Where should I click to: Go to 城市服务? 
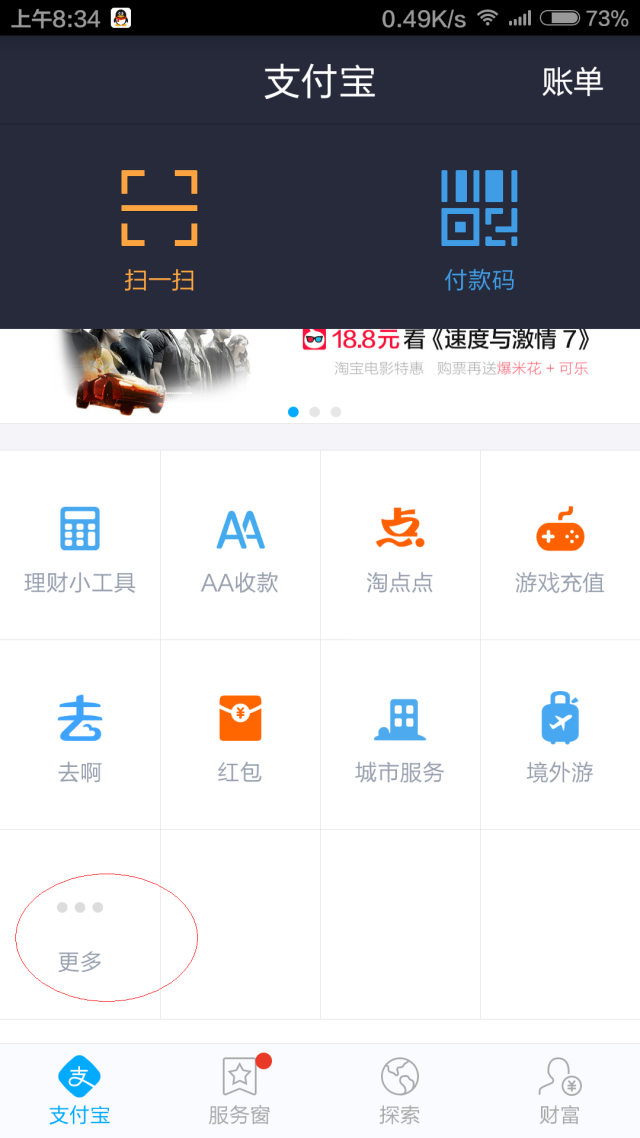click(x=400, y=737)
